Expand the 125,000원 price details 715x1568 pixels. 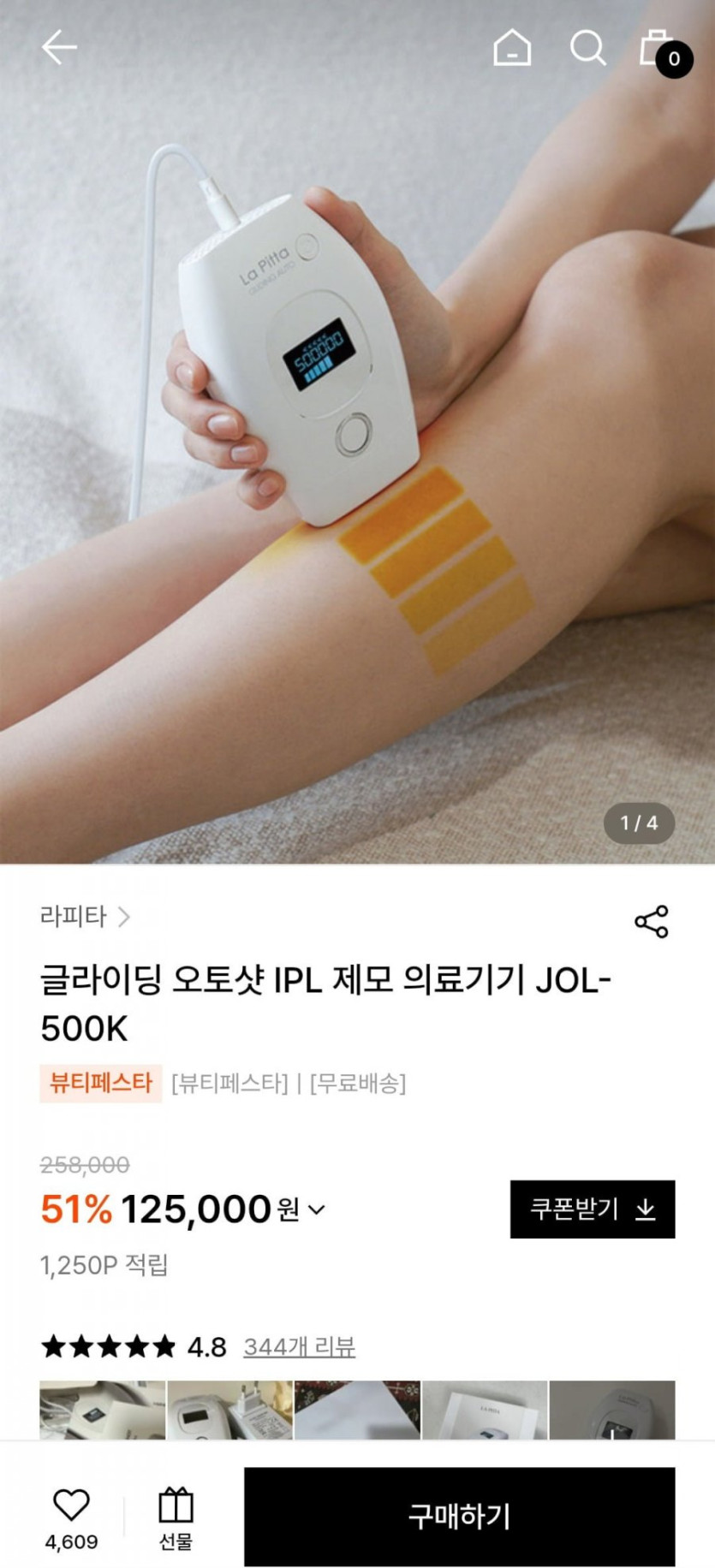coord(316,1209)
